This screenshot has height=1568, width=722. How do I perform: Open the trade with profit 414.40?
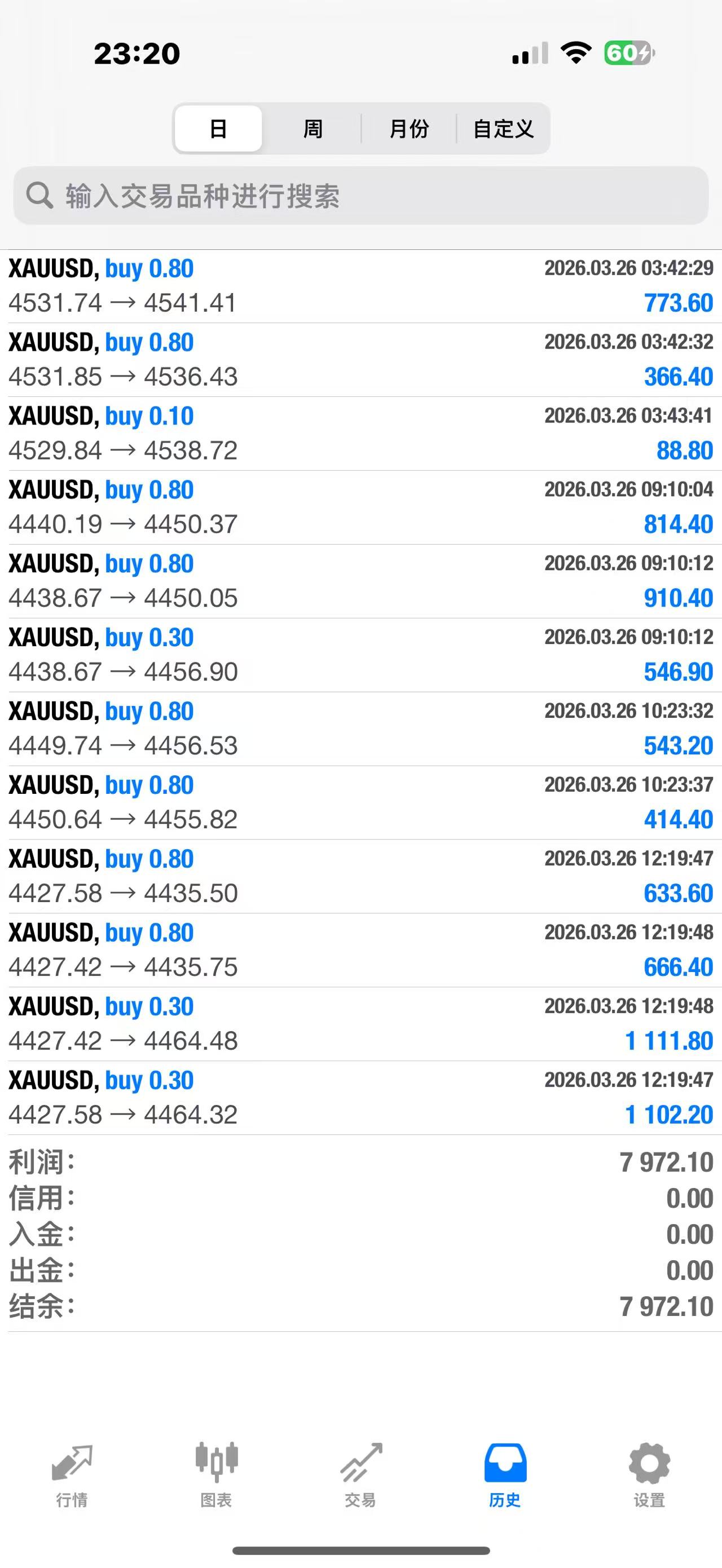tap(360, 802)
